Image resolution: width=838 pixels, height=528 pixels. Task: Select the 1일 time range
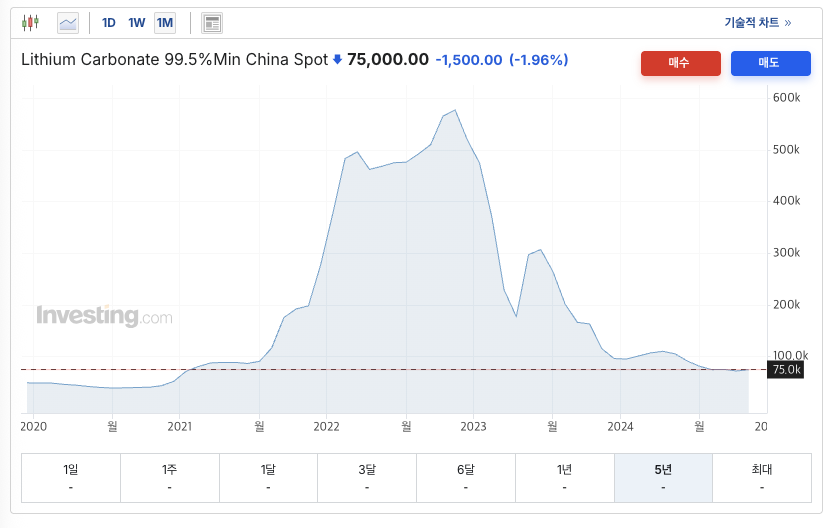click(71, 477)
